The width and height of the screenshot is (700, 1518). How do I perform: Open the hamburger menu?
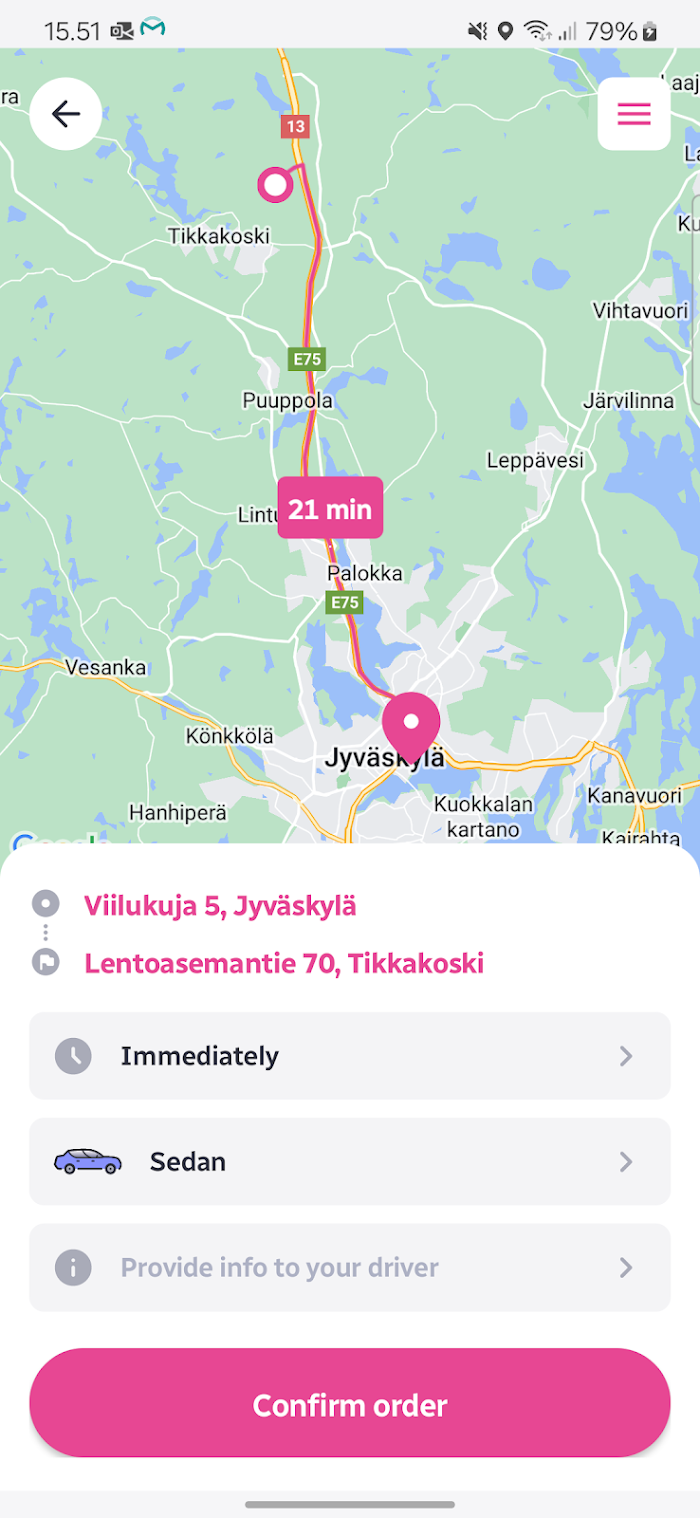634,114
